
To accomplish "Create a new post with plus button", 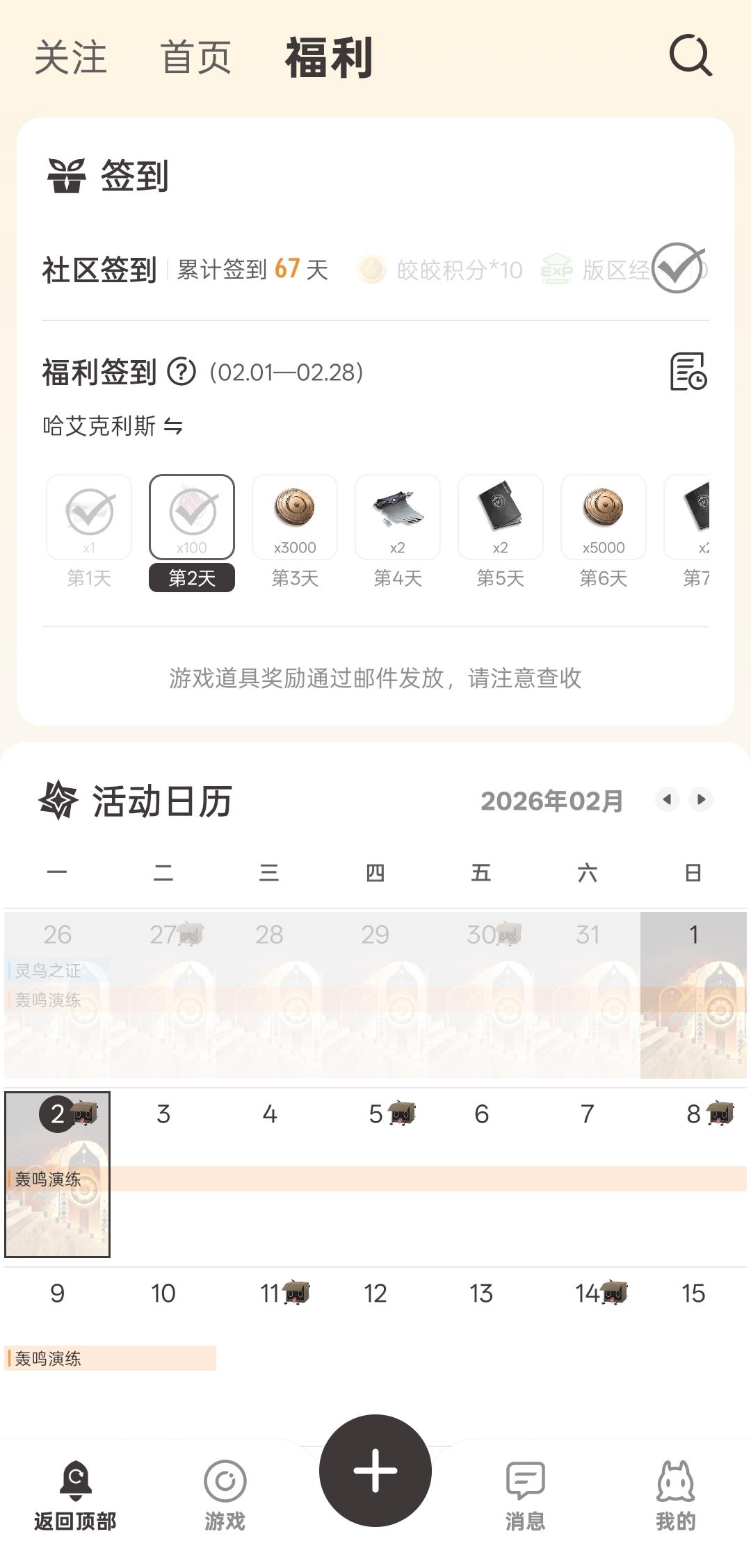I will (x=375, y=1470).
